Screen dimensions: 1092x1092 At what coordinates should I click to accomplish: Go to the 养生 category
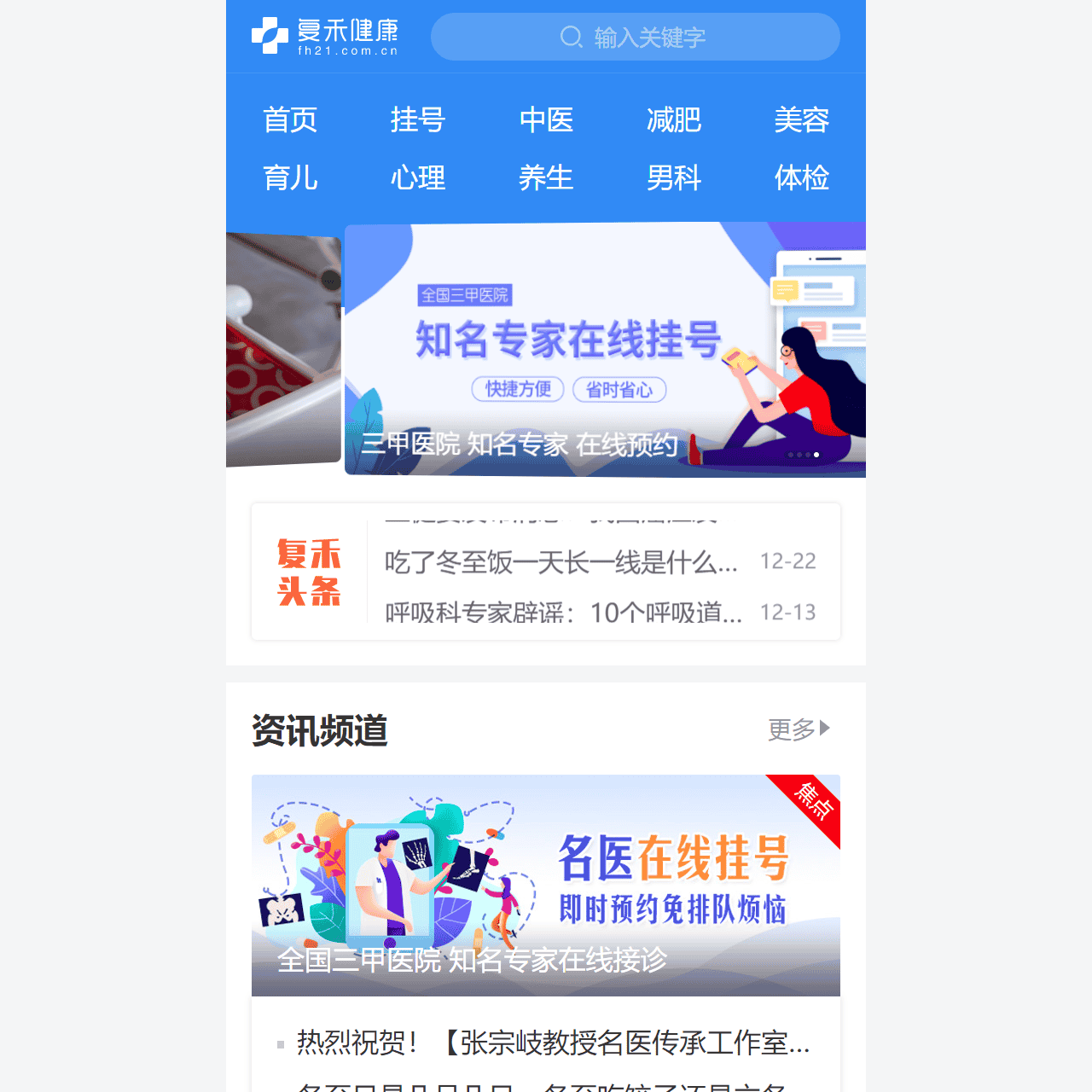click(546, 178)
